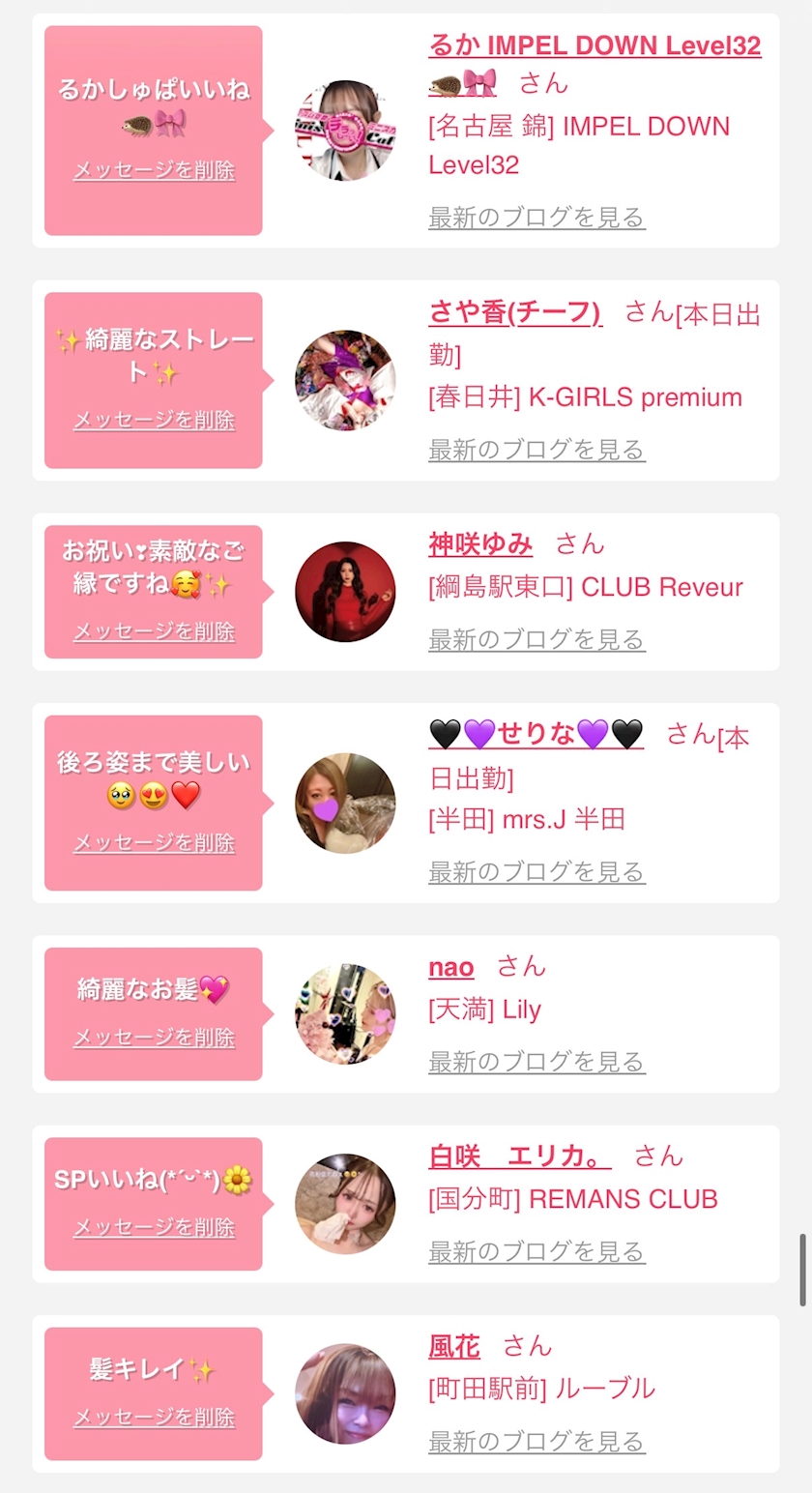Delete the 綺麗なお髪 message
The image size is (812, 1493).
154,1038
